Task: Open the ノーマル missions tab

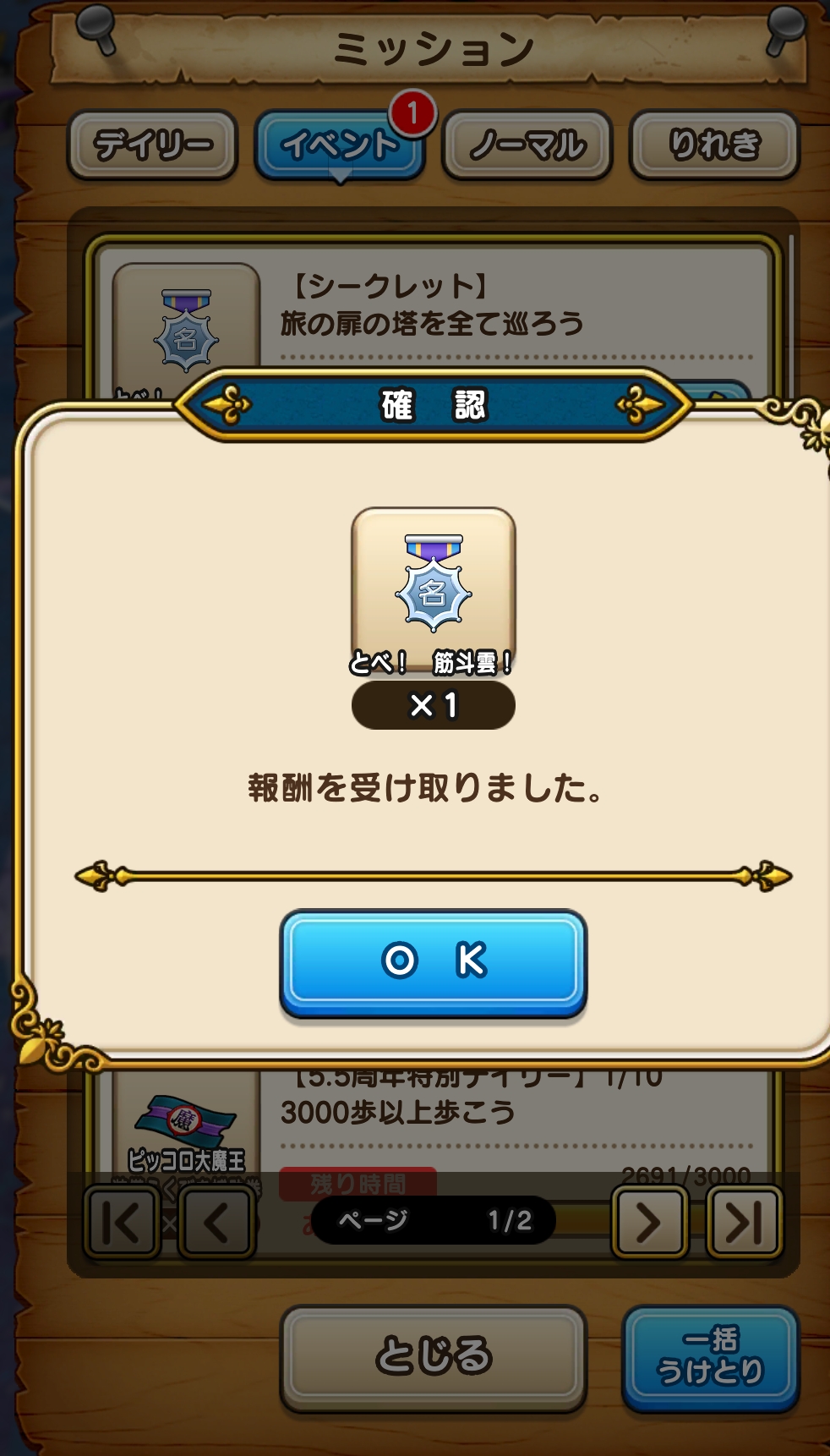Action: (527, 145)
